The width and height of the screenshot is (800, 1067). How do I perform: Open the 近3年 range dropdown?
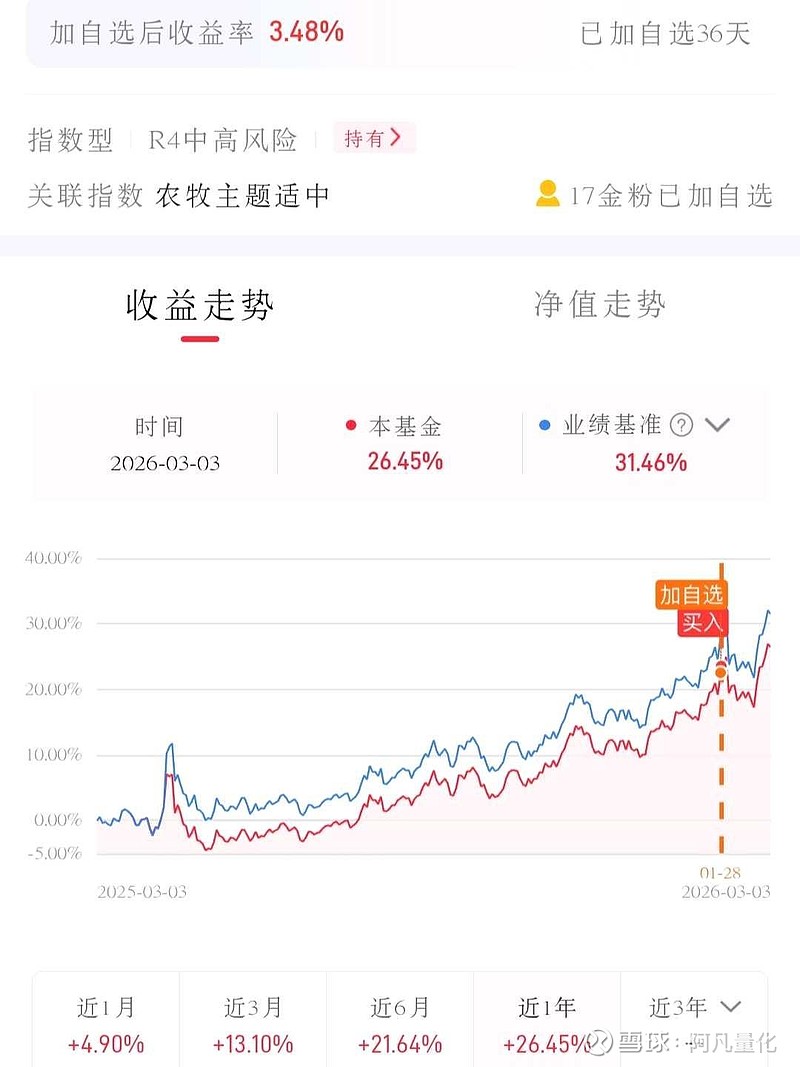tap(695, 1007)
